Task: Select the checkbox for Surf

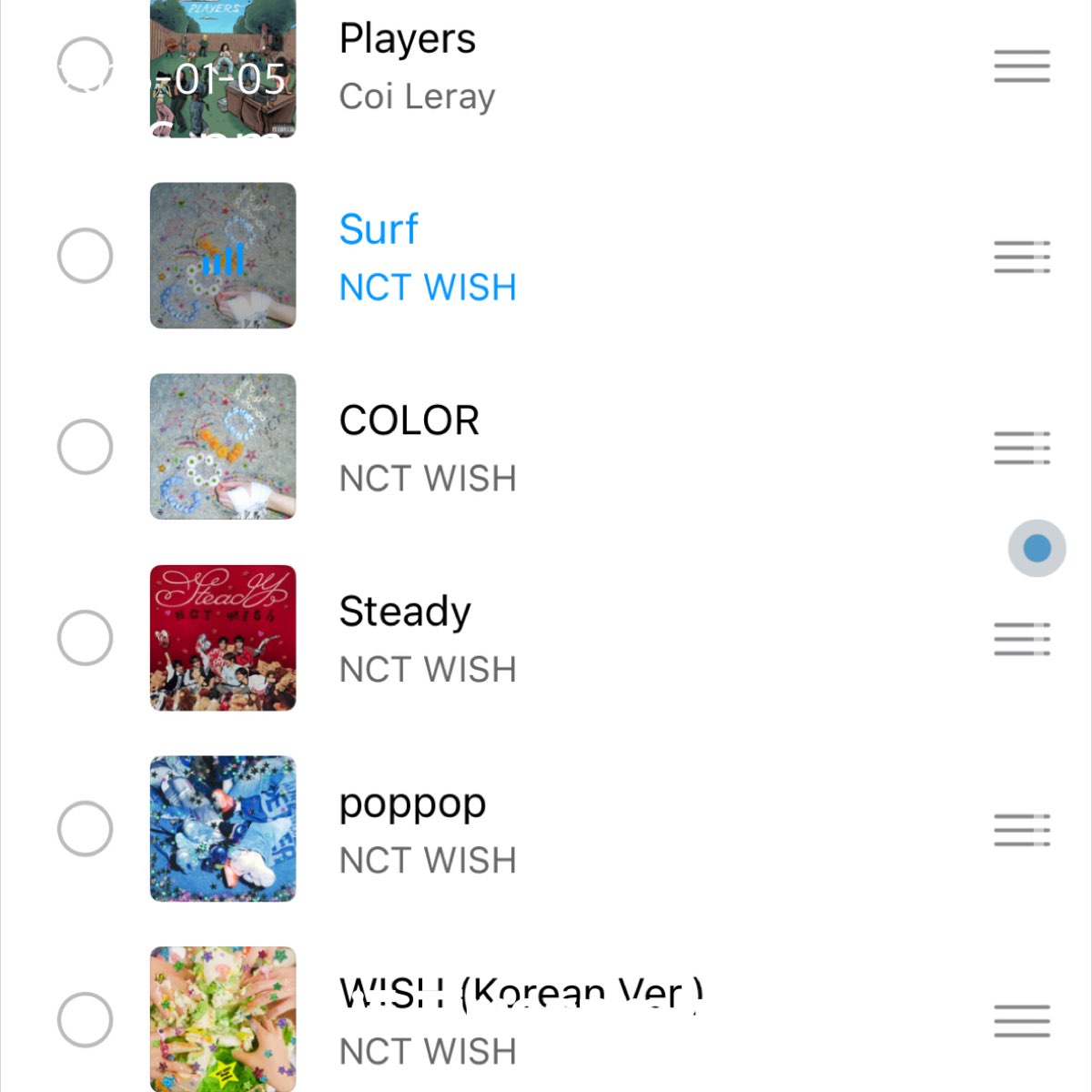Action: pos(85,256)
